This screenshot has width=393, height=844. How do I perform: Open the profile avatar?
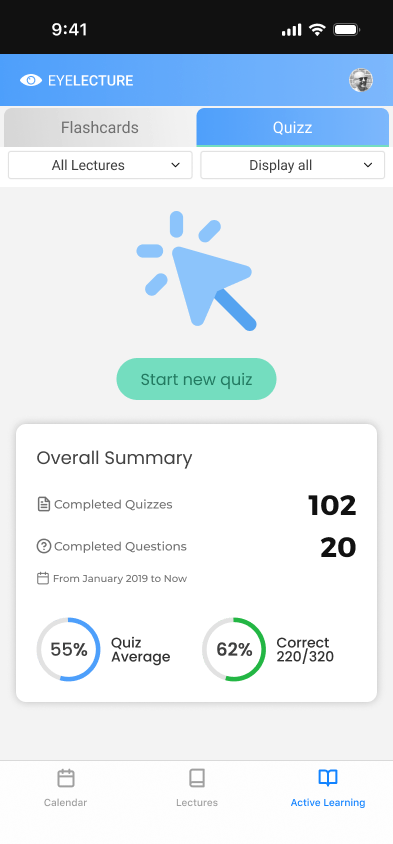tap(361, 80)
